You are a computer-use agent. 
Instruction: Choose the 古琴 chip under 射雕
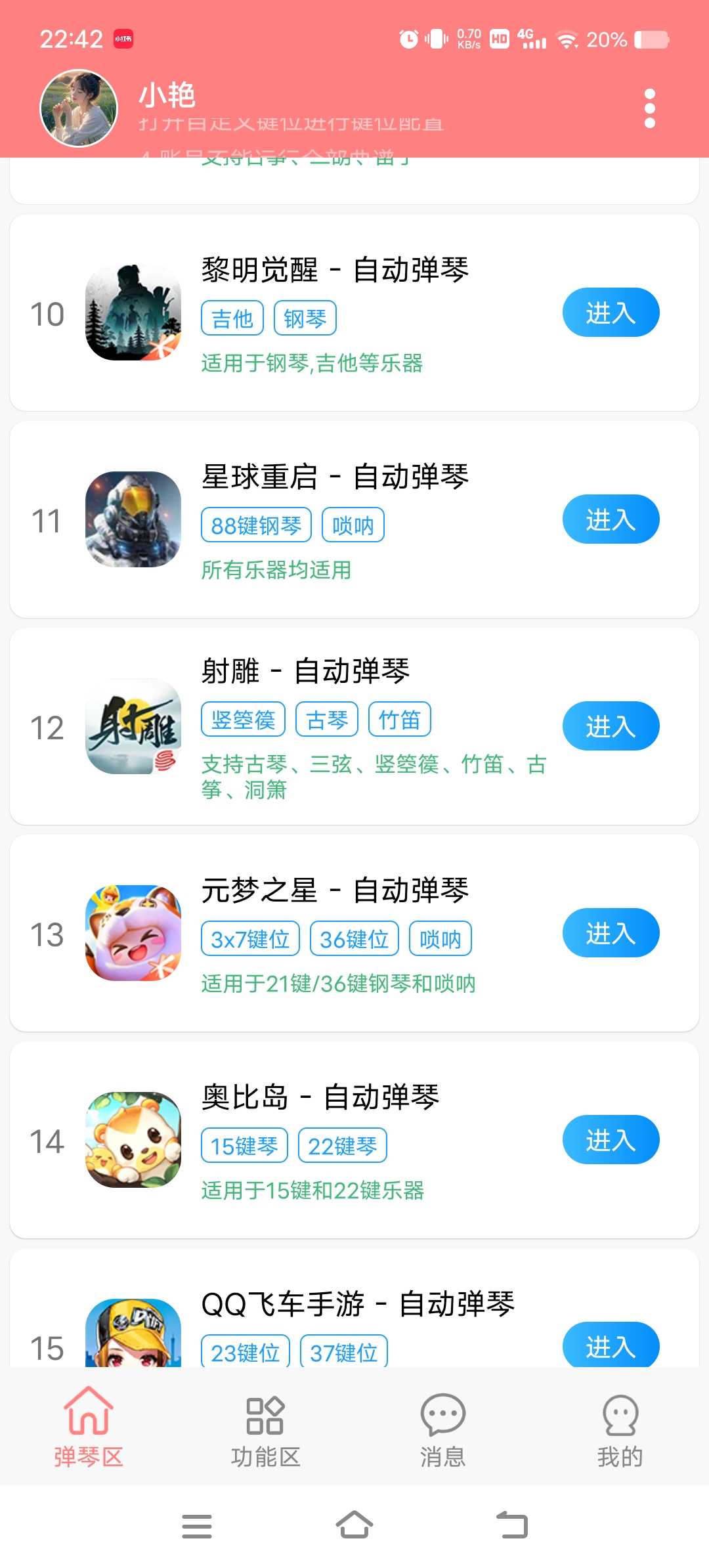click(x=327, y=720)
